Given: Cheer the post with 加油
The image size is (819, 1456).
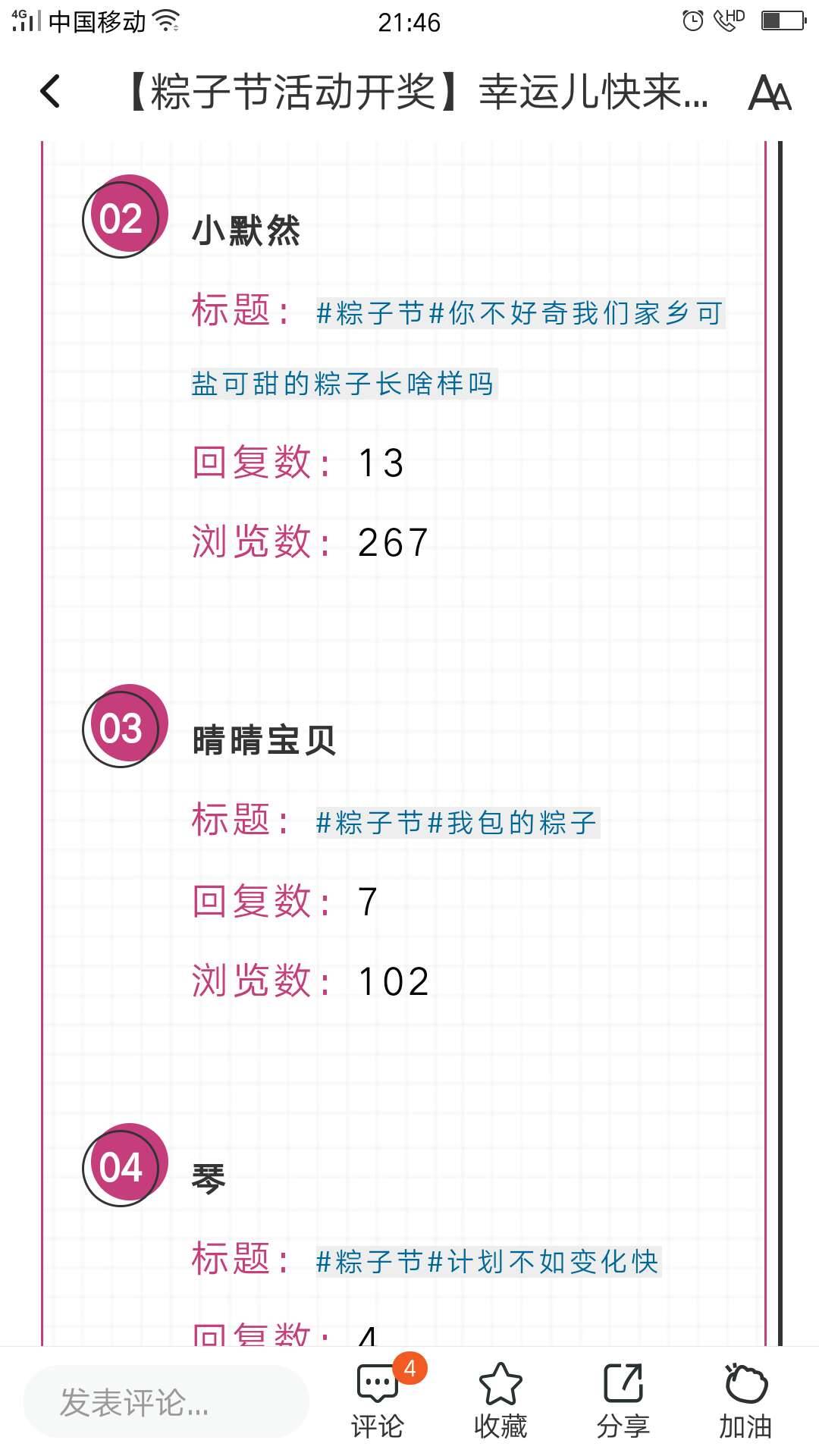Looking at the screenshot, I should (x=745, y=1401).
